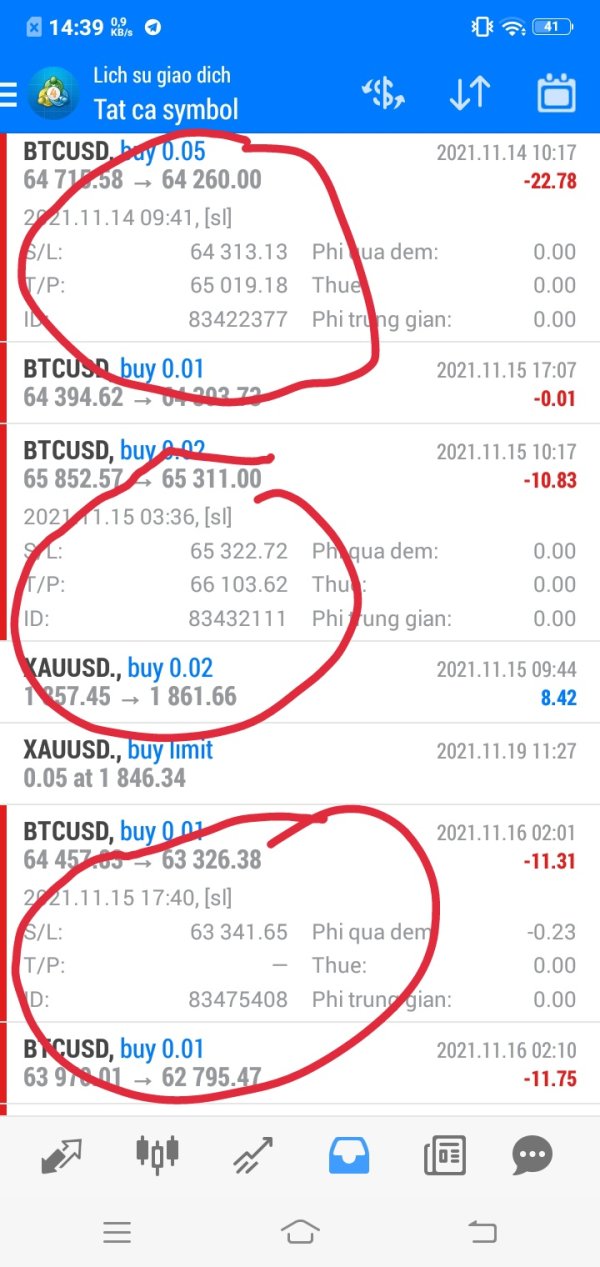Open the News tab

click(x=445, y=1157)
